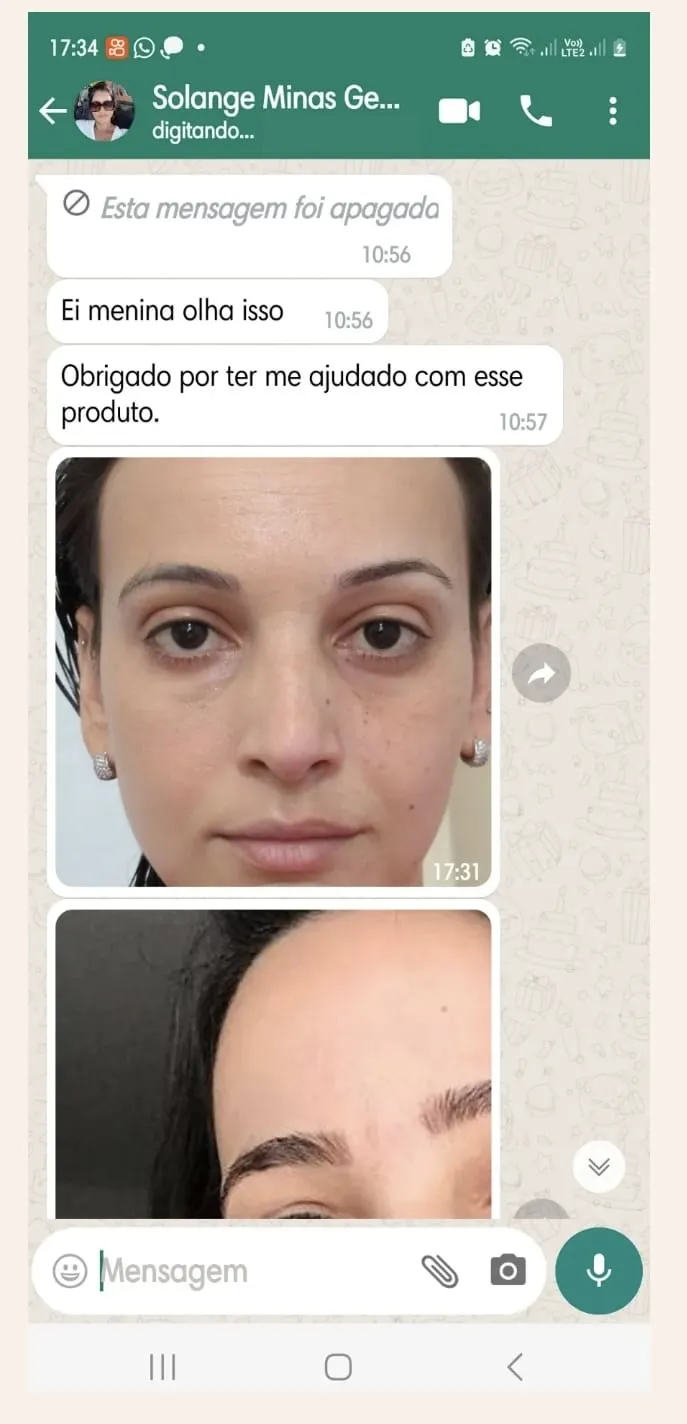Attach a file with the paperclip
This screenshot has height=1424, width=687.
(x=439, y=1271)
